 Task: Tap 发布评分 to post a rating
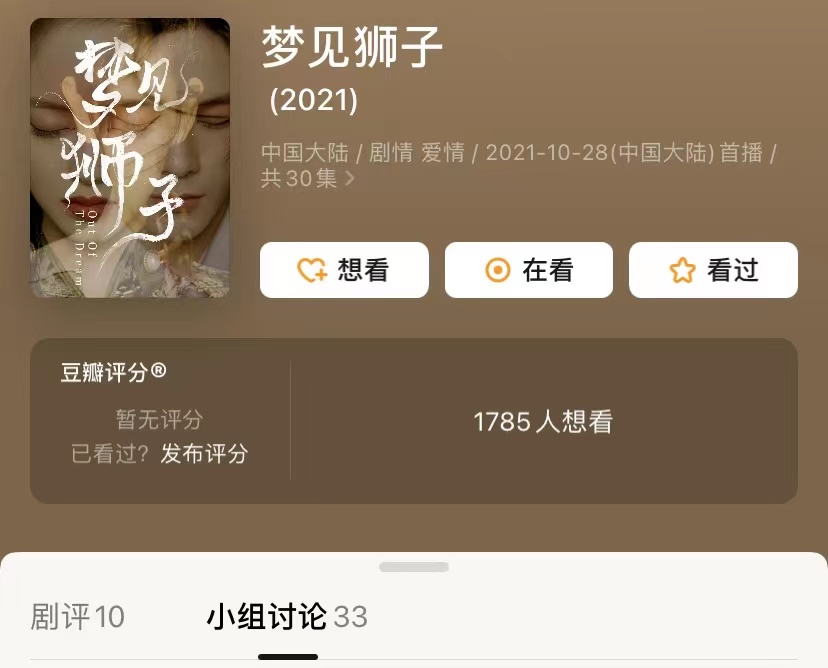coord(204,453)
